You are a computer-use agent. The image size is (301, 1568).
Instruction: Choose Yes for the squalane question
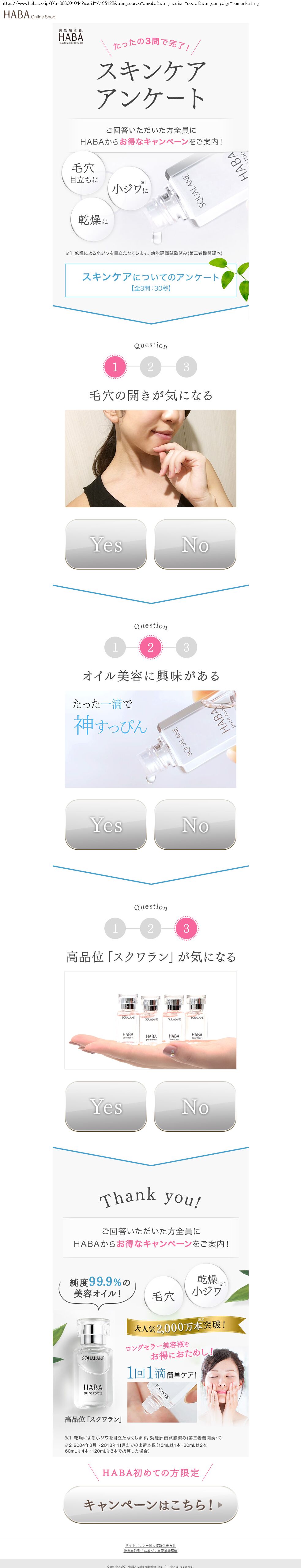point(106,1106)
